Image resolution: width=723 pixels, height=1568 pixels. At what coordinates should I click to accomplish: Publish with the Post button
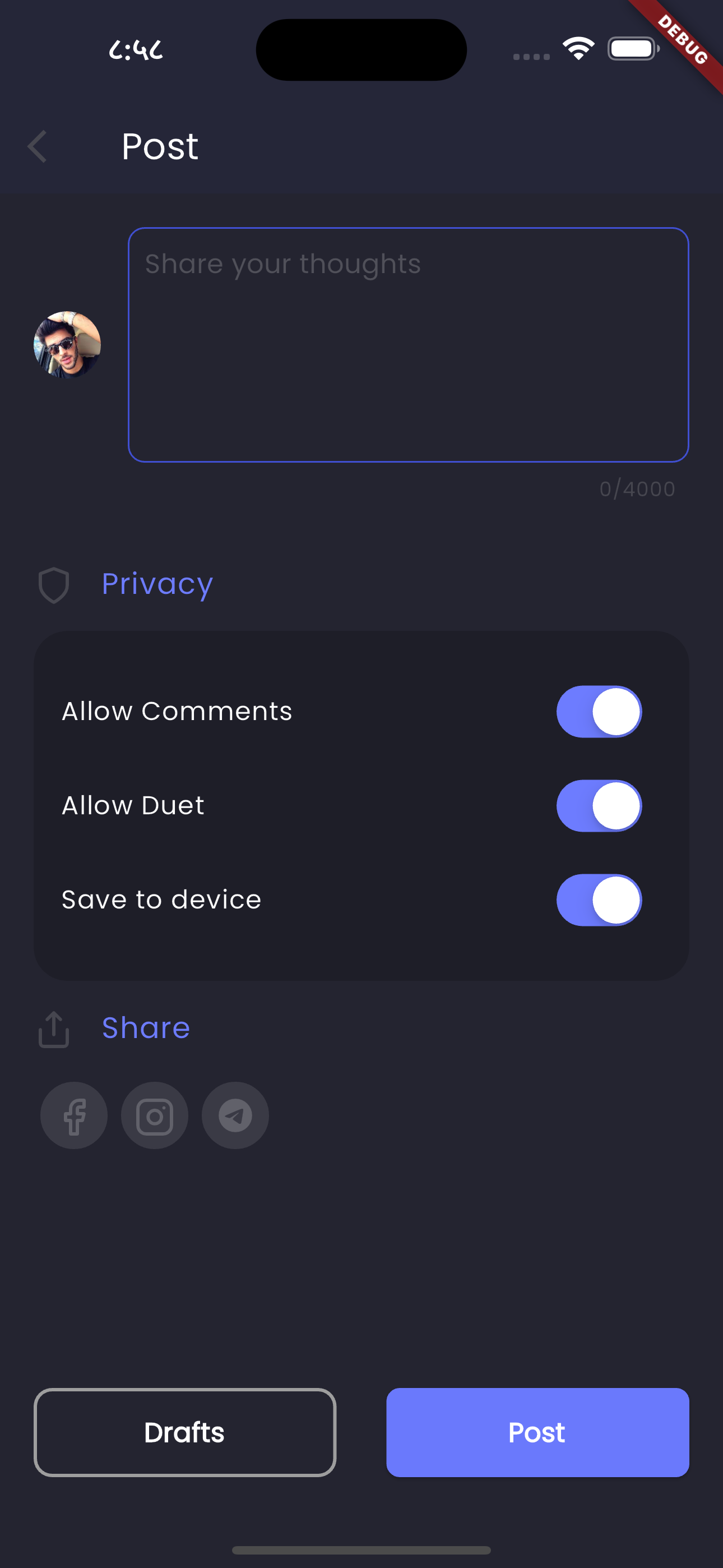coord(537,1432)
